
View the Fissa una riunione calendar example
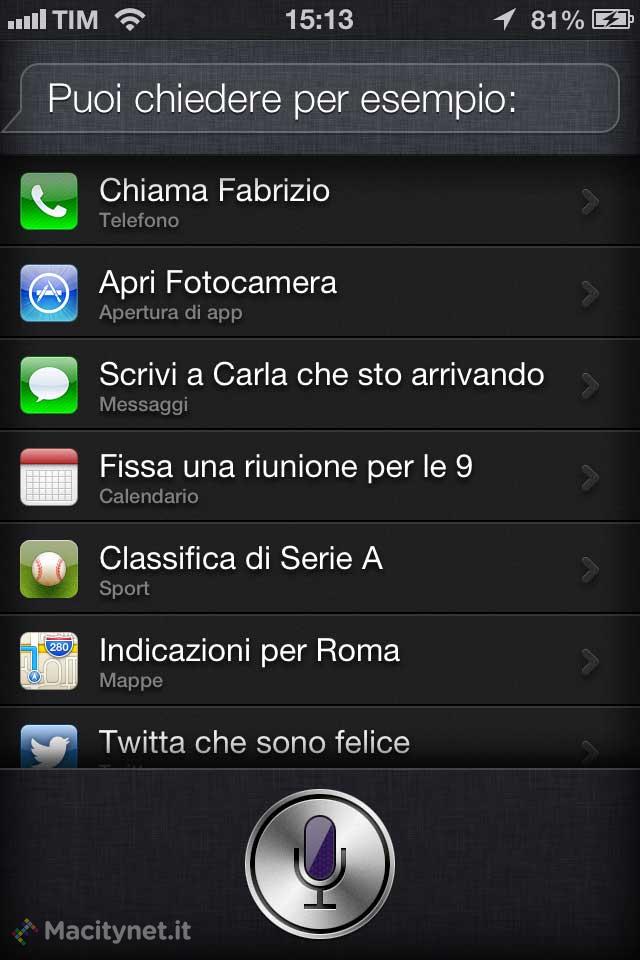[x=320, y=477]
